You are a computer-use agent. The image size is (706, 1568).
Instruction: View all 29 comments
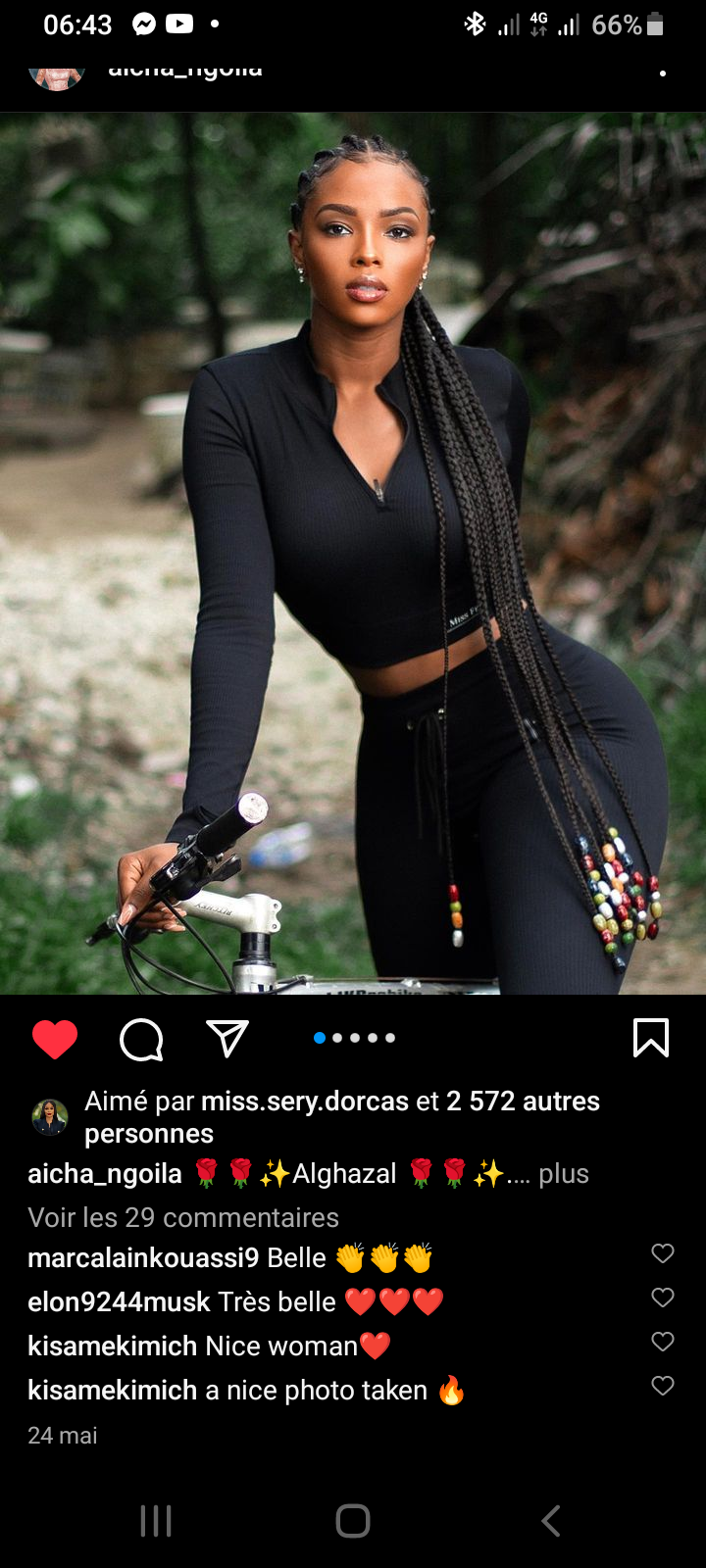click(x=183, y=1217)
